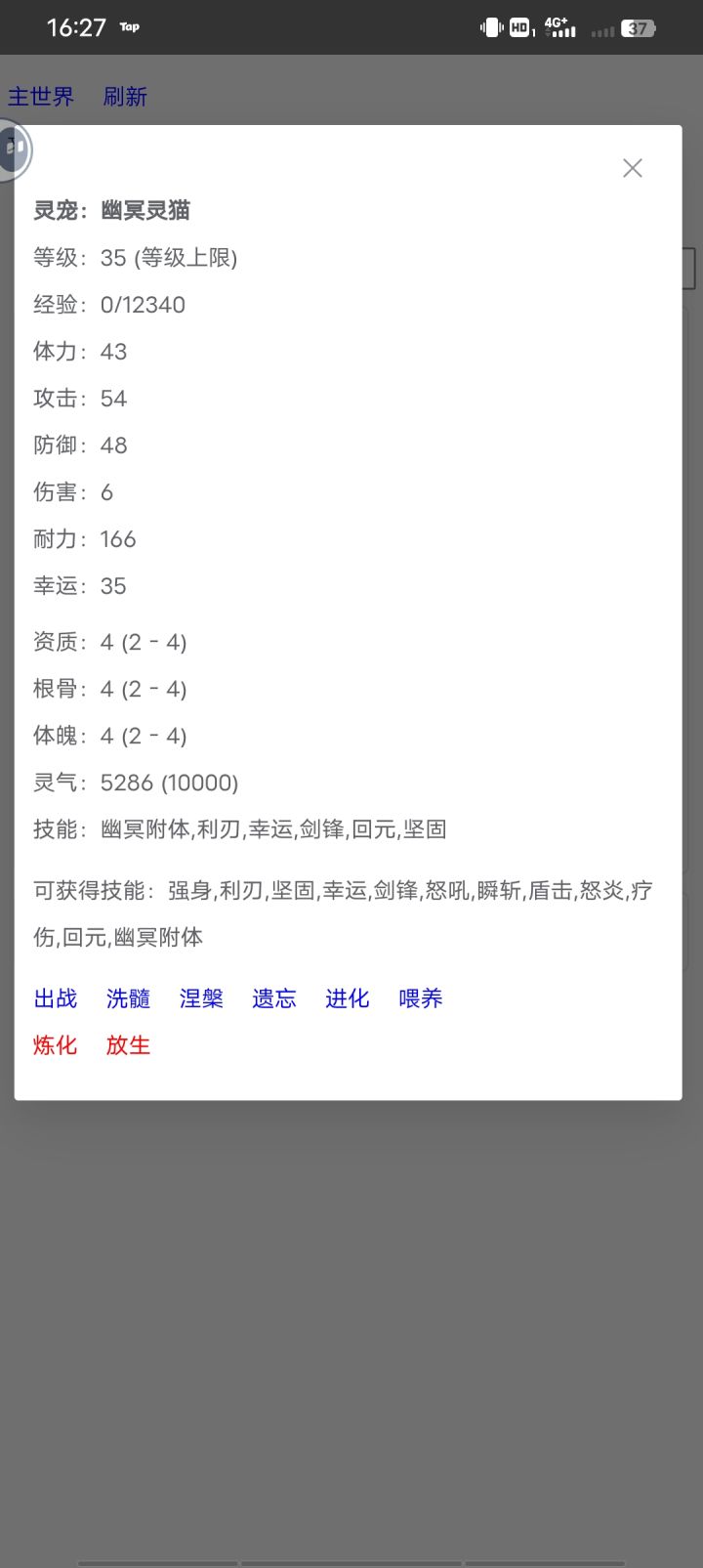Tap 出战 to send pet into battle
Viewport: 703px width, 1568px height.
click(x=56, y=998)
